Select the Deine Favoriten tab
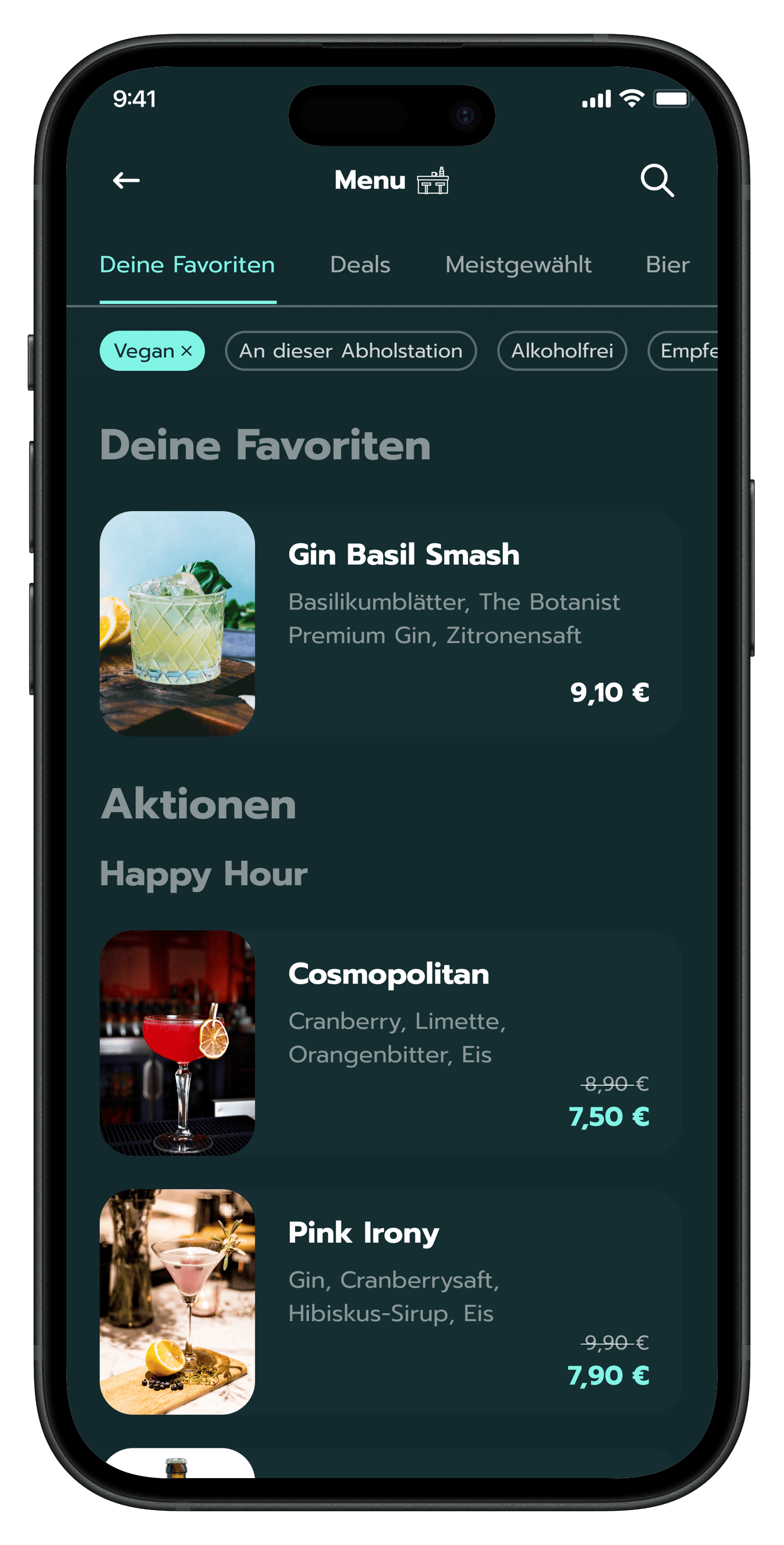The width and height of the screenshot is (784, 1545). [x=187, y=265]
